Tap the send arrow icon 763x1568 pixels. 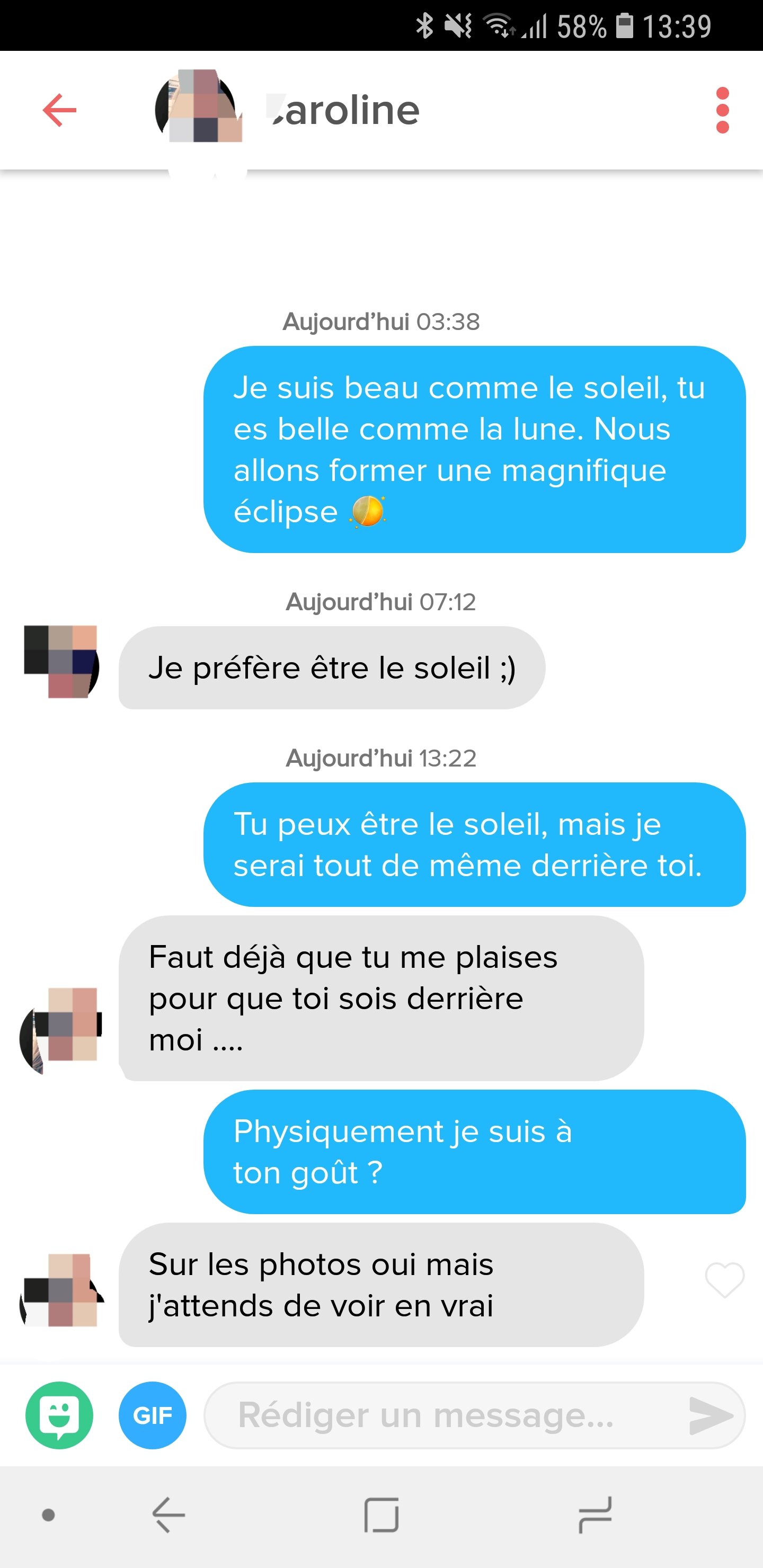[709, 1414]
